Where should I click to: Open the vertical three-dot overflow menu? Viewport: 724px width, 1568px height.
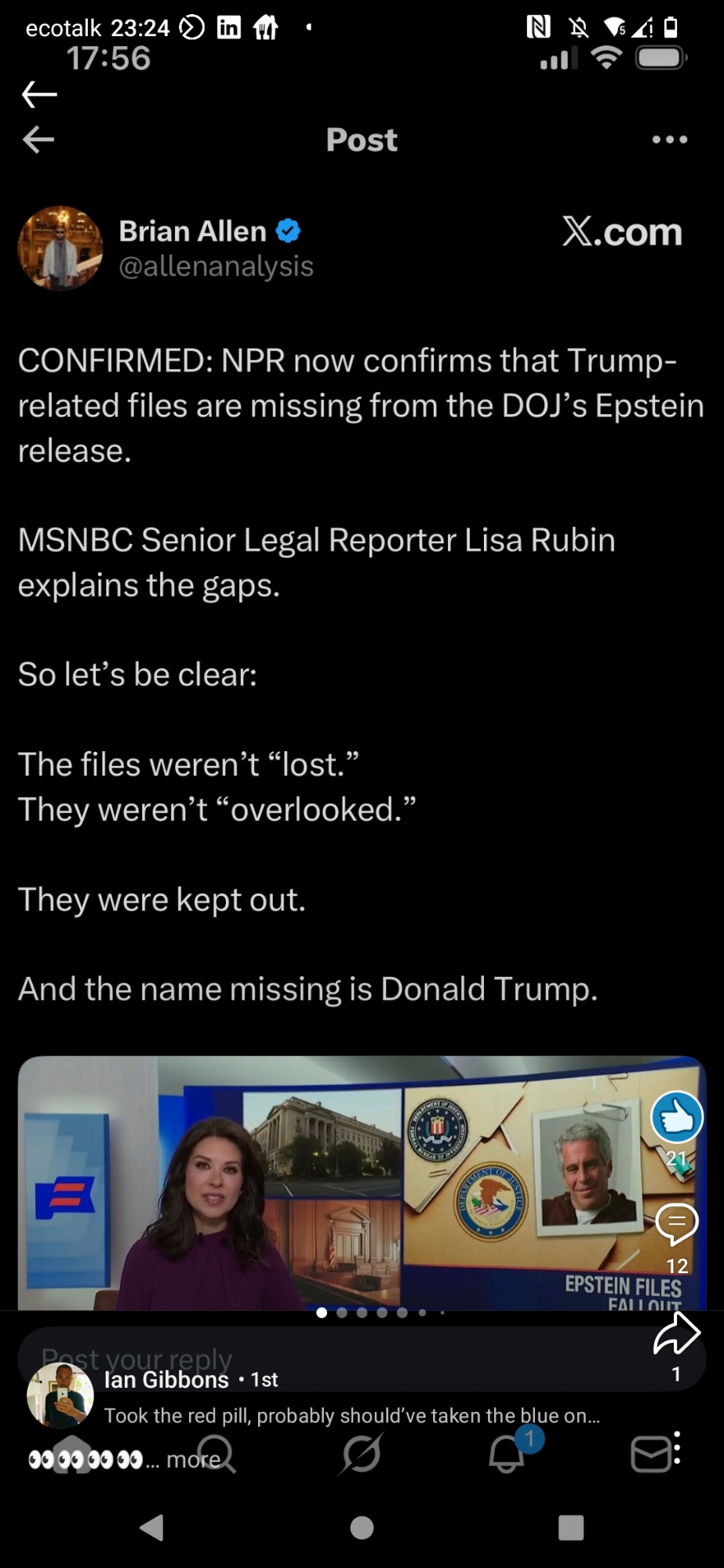tap(677, 1448)
